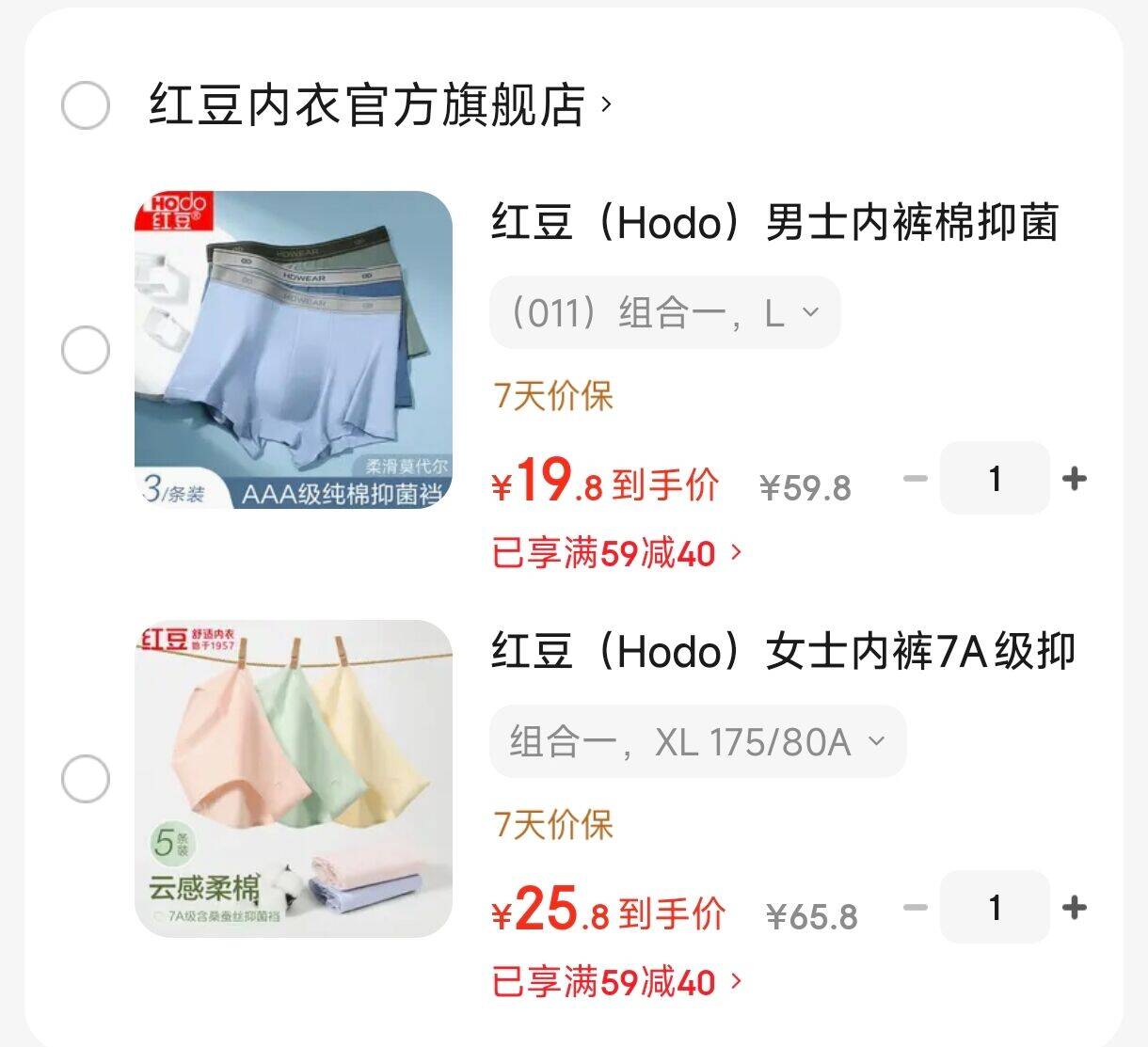This screenshot has height=1047, width=1148.
Task: Increase quantity of the 女士内裤 item
Action: 1074,908
